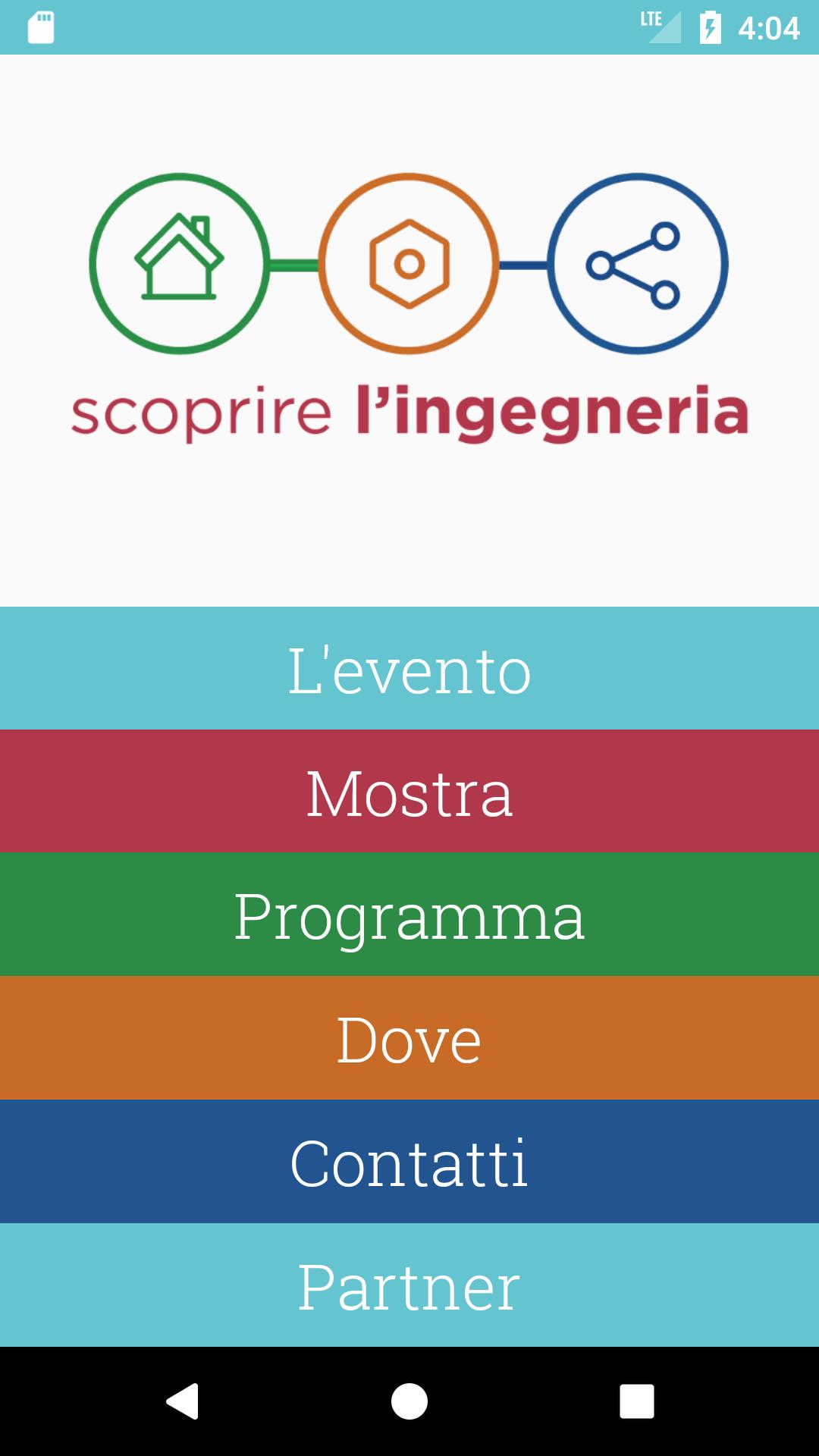Click the SD card status bar icon
819x1456 pixels.
[39, 29]
